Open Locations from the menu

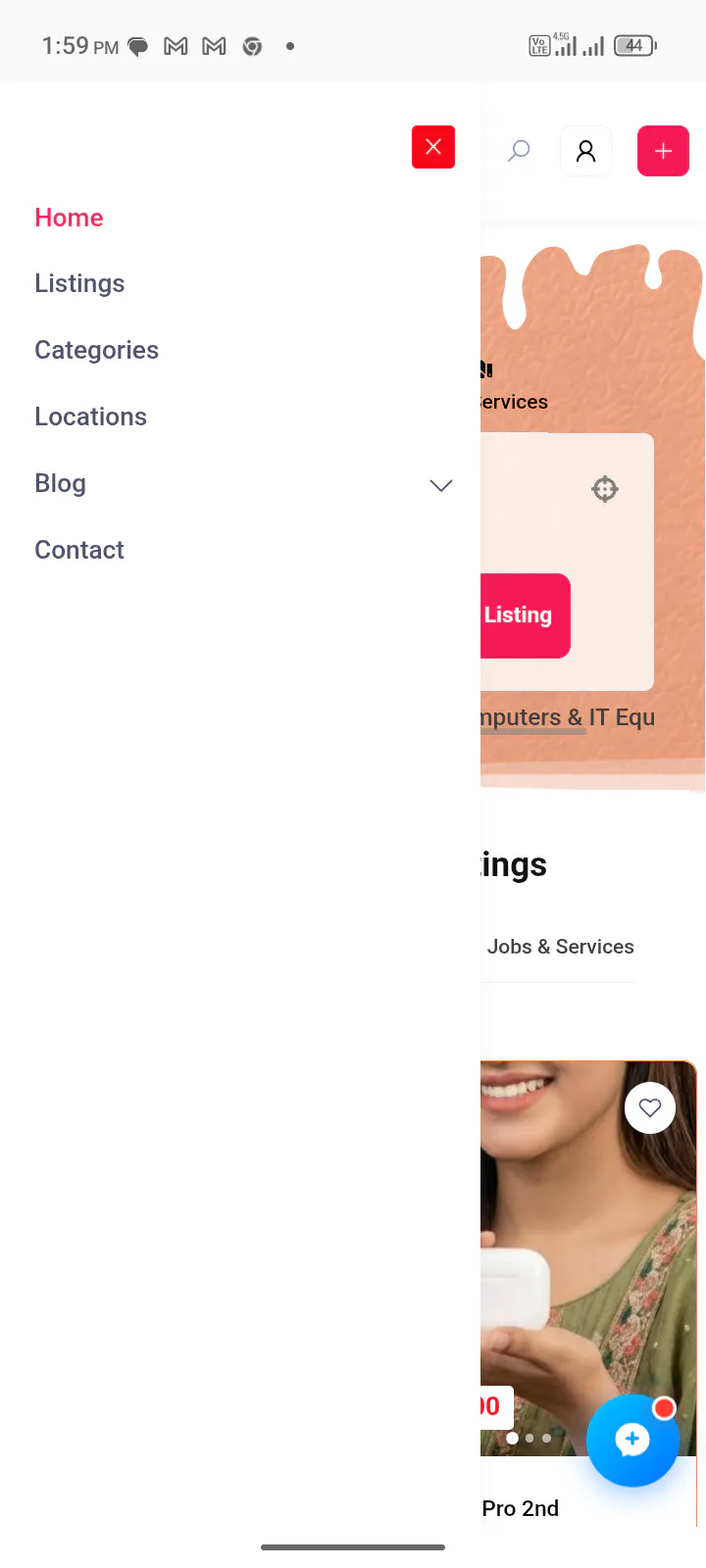(x=90, y=416)
